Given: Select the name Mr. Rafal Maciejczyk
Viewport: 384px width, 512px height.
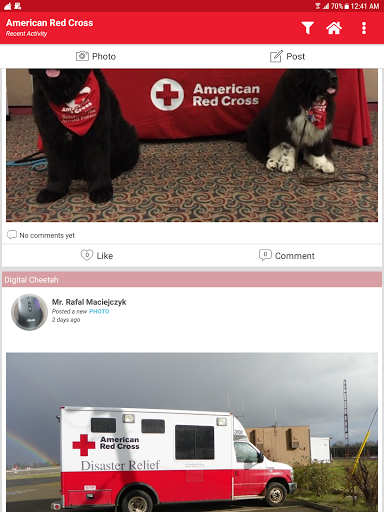Looking at the screenshot, I should [89, 302].
